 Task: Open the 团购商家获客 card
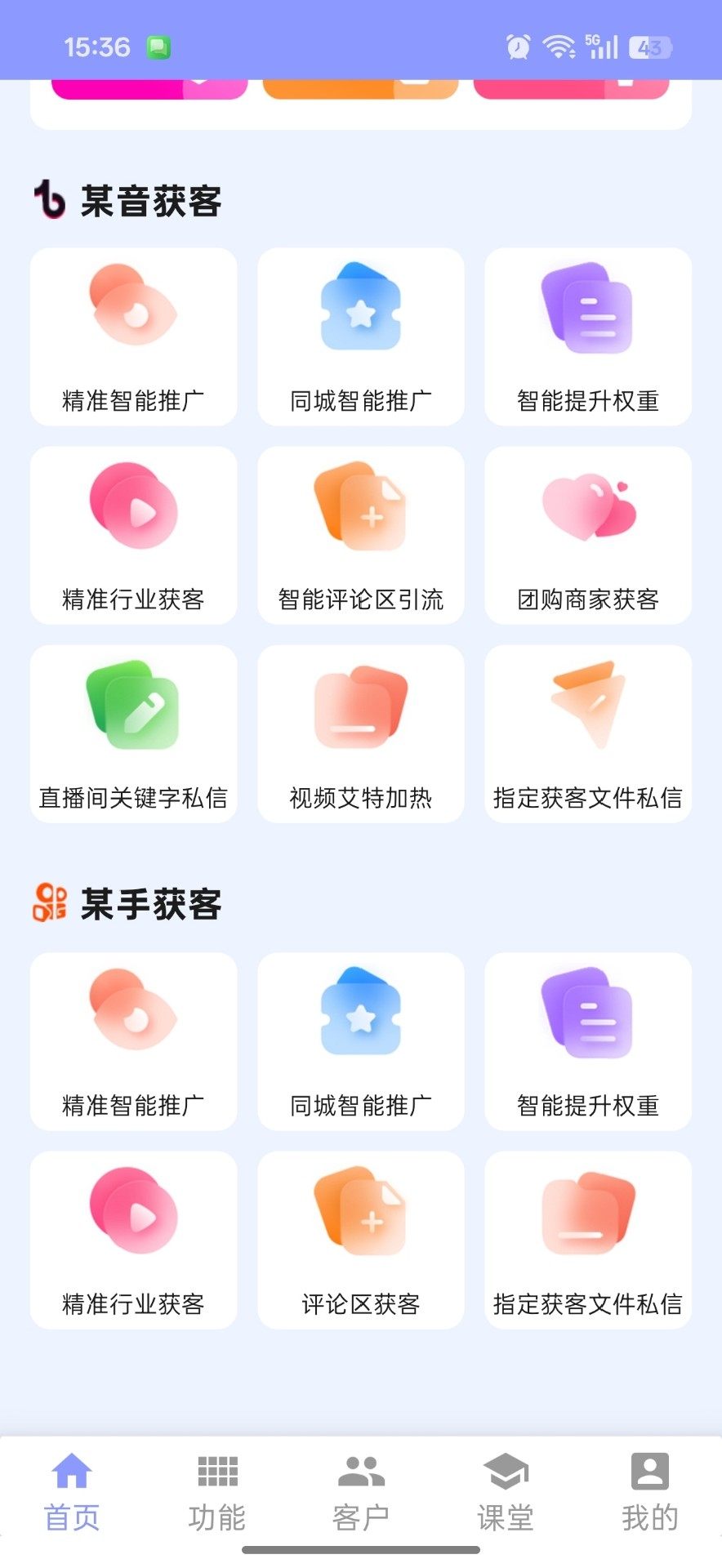(588, 535)
